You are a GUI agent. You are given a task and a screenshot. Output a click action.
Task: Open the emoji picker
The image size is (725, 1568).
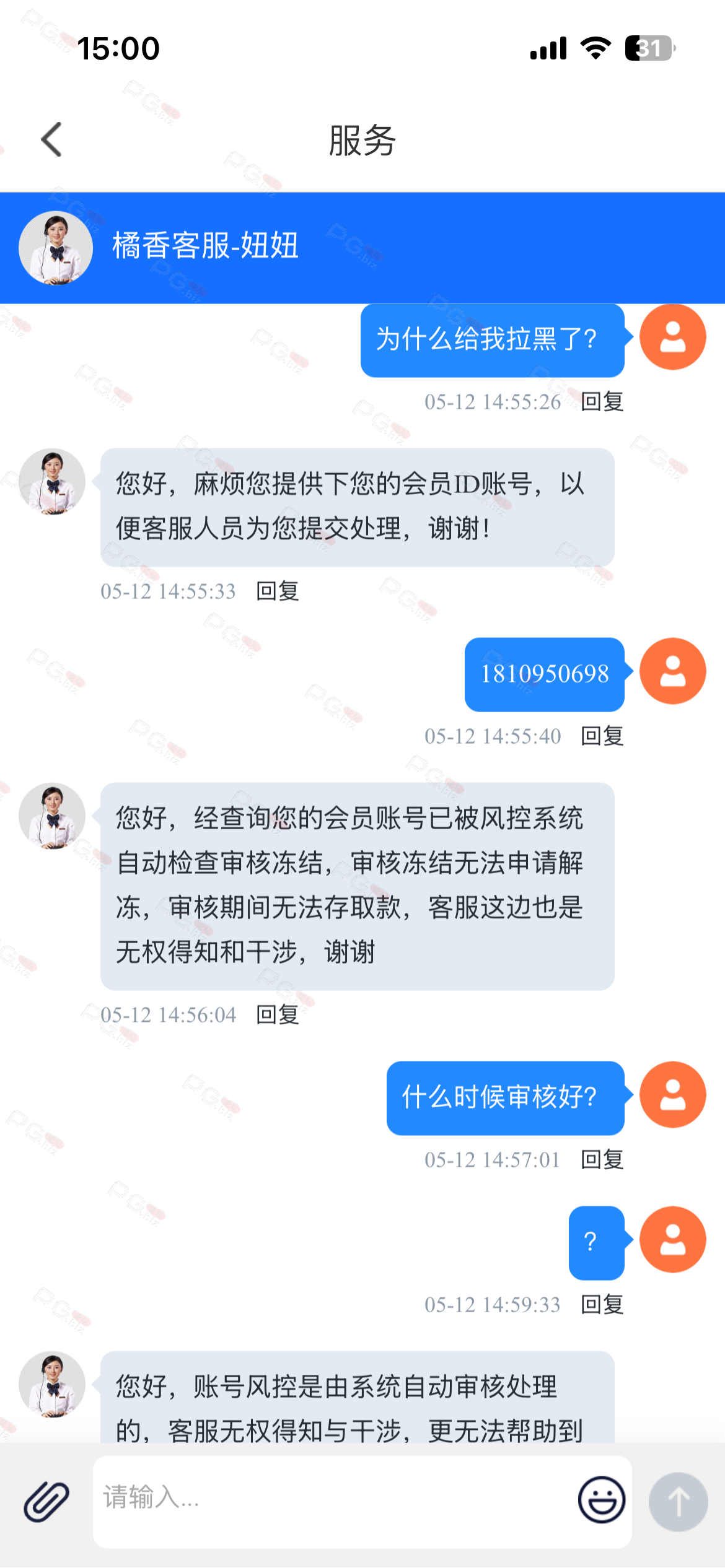(x=601, y=1499)
